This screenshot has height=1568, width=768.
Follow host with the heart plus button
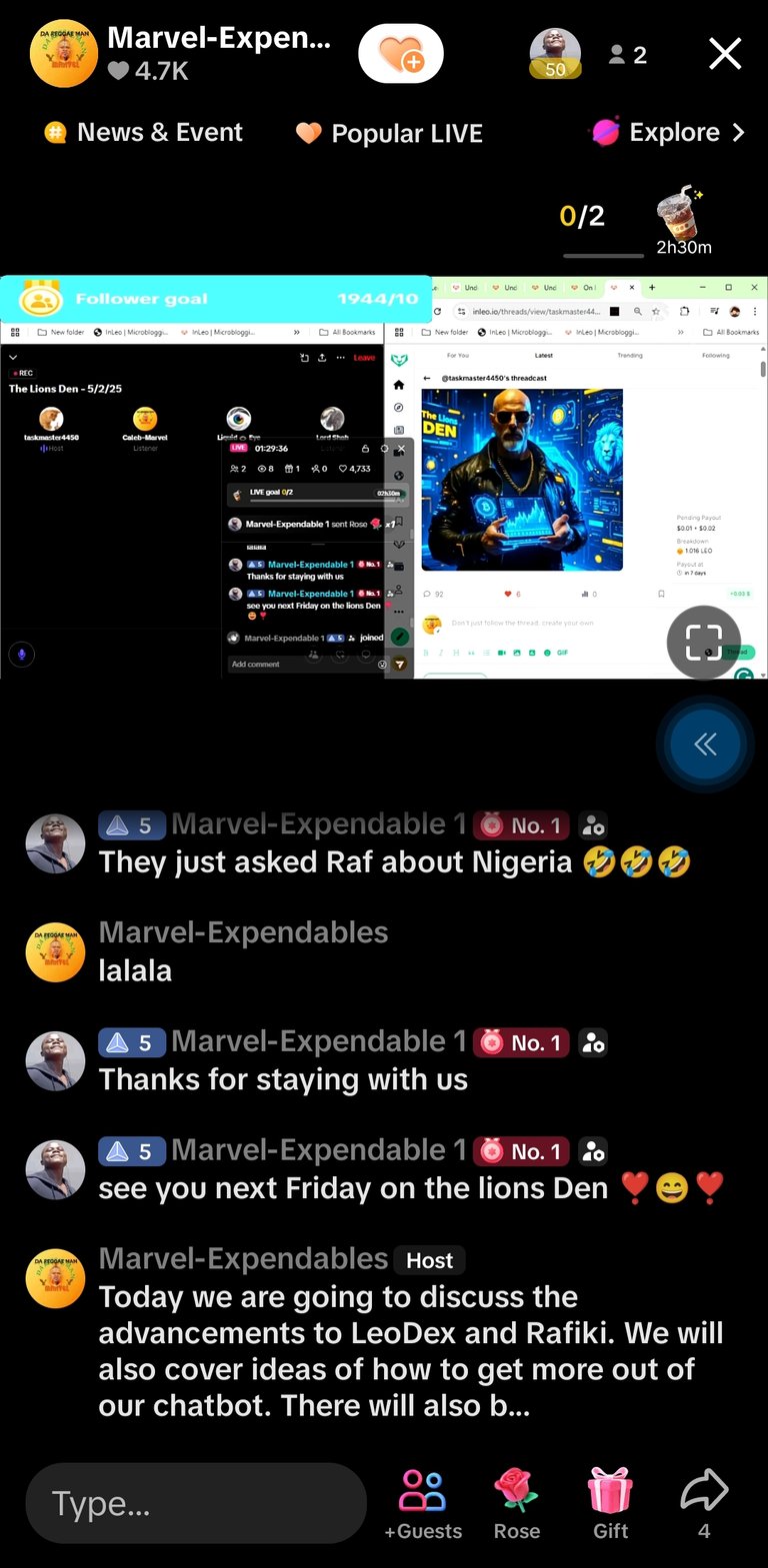point(401,54)
